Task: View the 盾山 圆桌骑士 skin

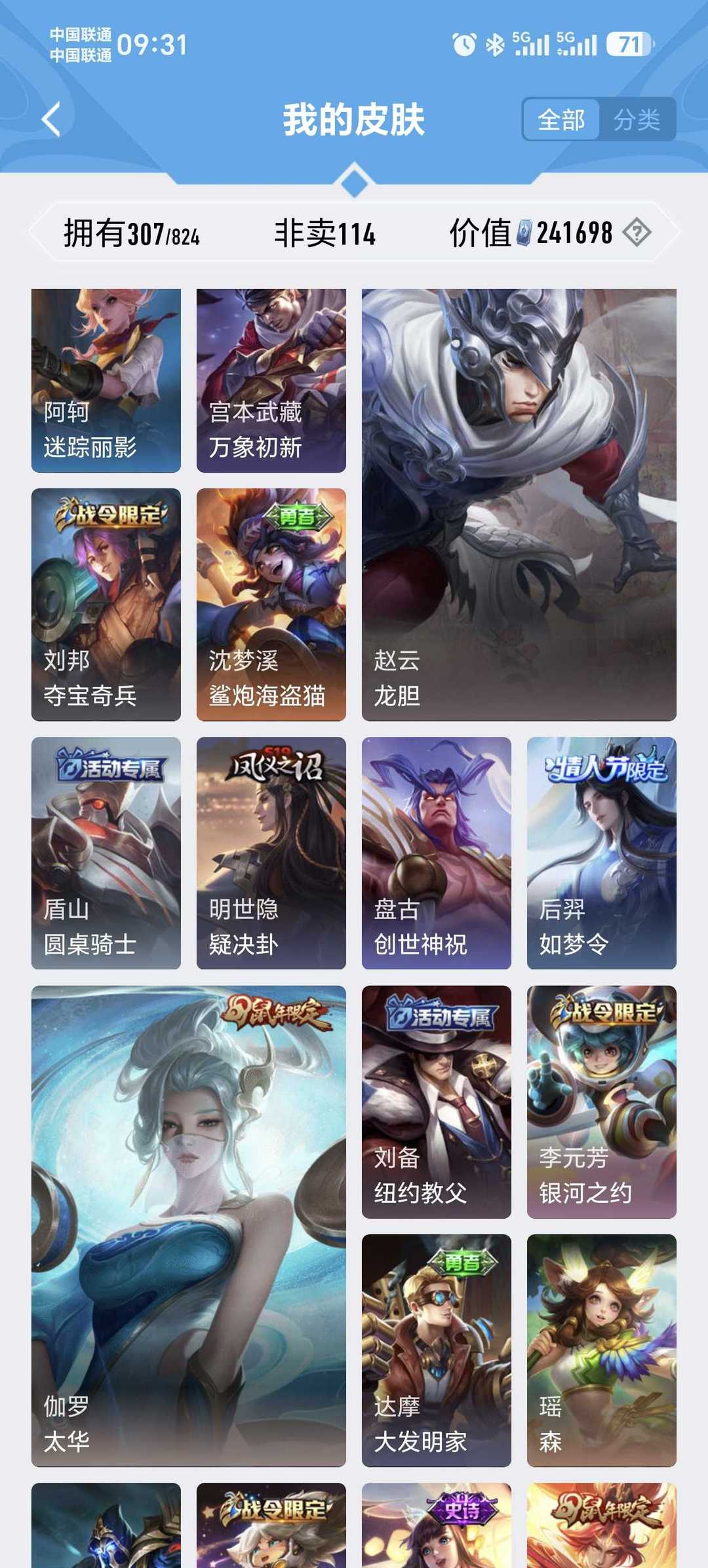Action: [x=106, y=853]
